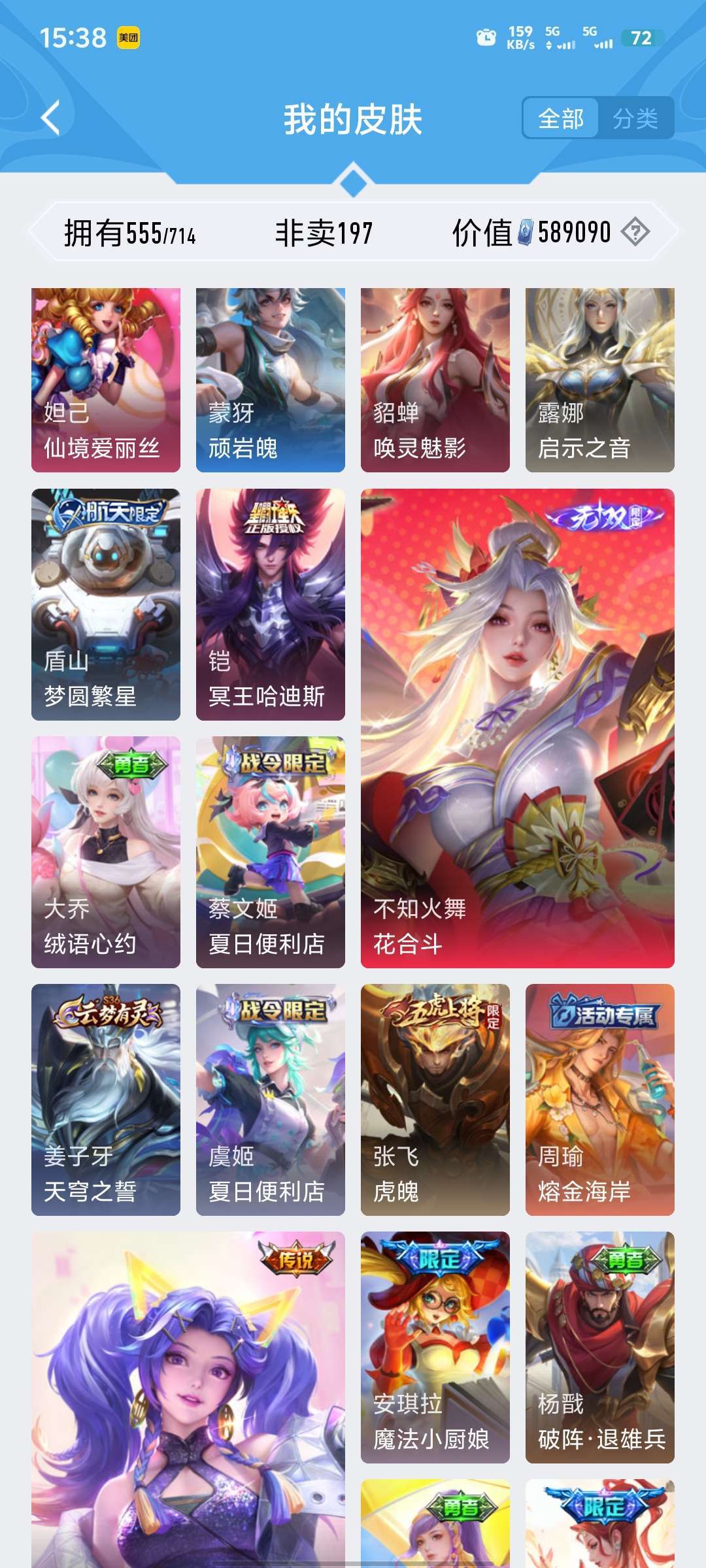Screen dimensions: 706x1568
Task: Open the large 传说 skin card
Action: coord(188,1399)
